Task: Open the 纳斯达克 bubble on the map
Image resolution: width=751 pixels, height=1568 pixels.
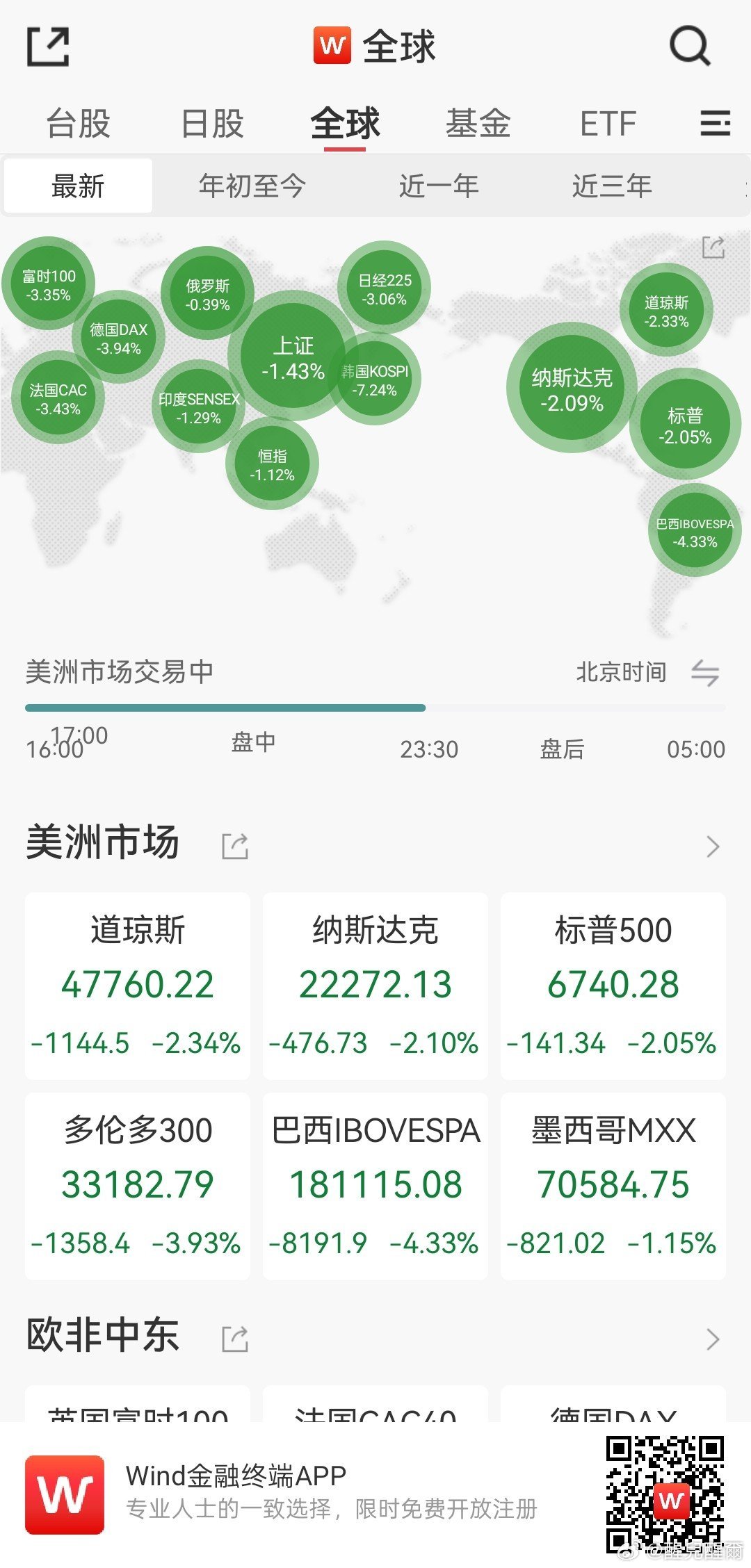Action: click(x=570, y=387)
